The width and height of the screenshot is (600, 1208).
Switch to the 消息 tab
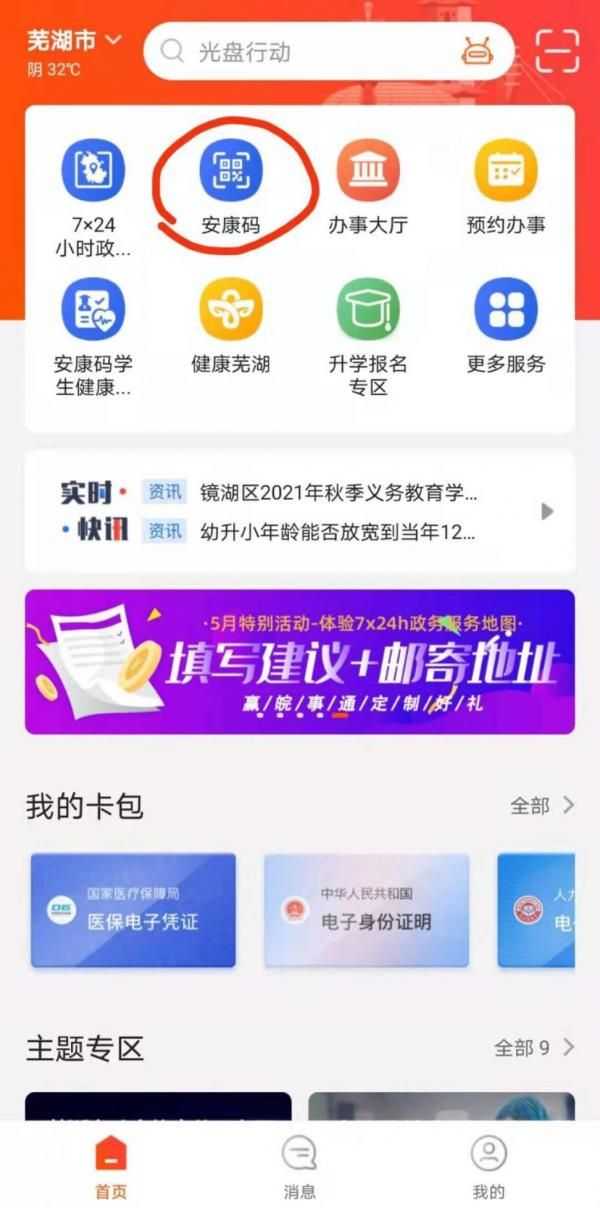300,1167
